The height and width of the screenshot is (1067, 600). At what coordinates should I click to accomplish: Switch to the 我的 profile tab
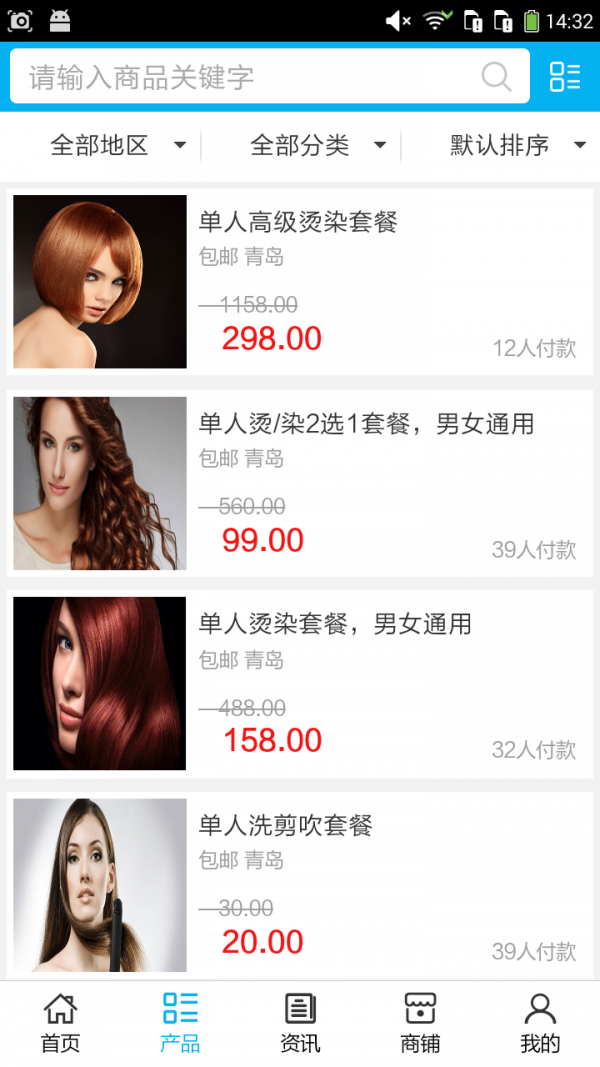[x=540, y=1023]
